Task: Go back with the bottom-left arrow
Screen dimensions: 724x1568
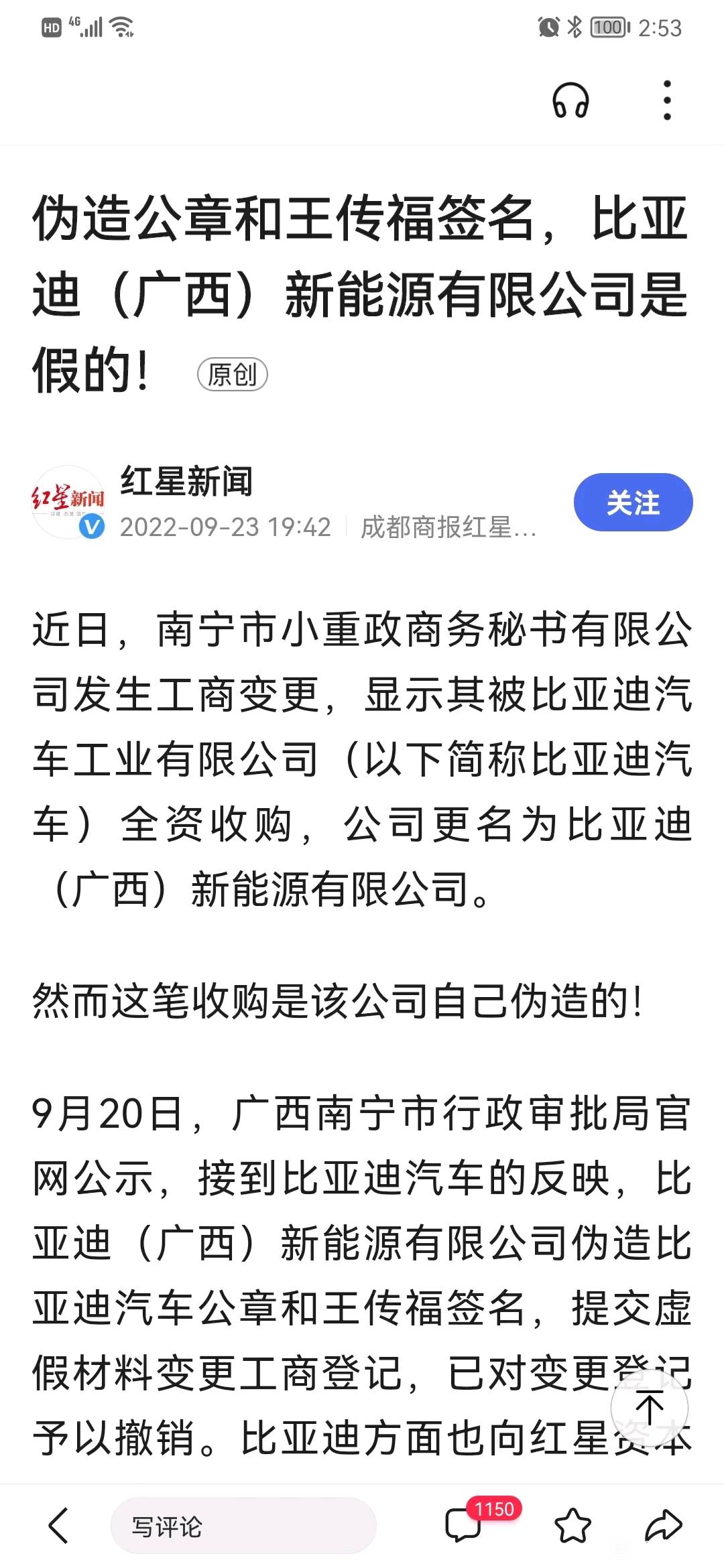Action: click(59, 1526)
